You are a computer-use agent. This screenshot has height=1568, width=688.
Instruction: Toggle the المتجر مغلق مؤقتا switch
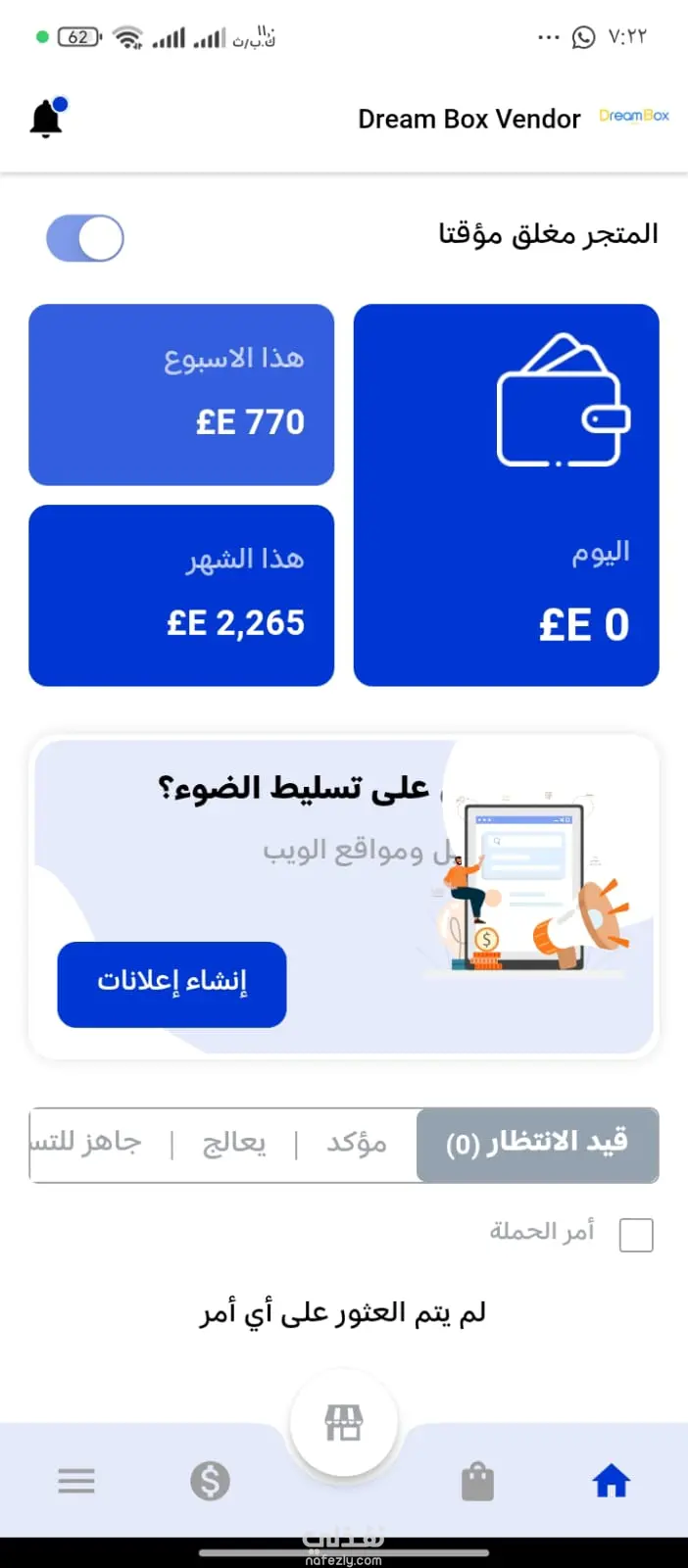pos(85,238)
